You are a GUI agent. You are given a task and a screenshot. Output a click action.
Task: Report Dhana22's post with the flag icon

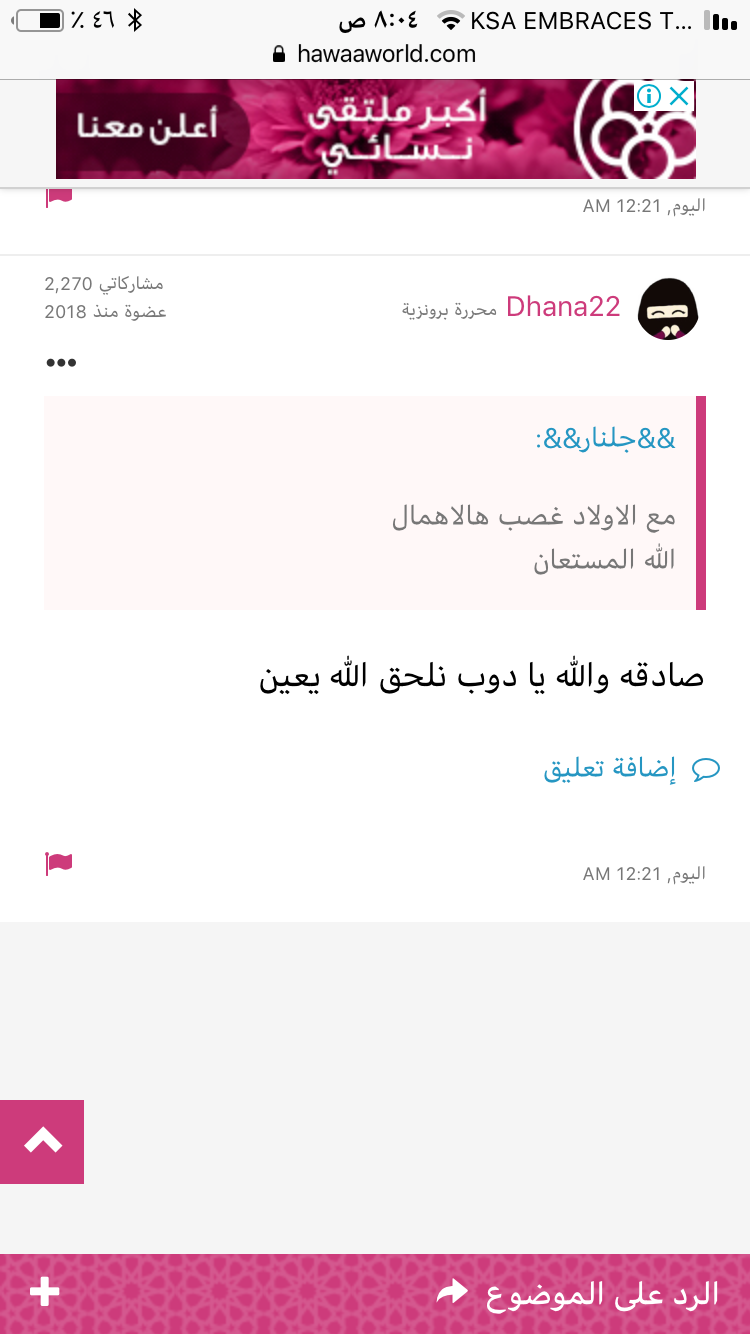click(x=59, y=863)
